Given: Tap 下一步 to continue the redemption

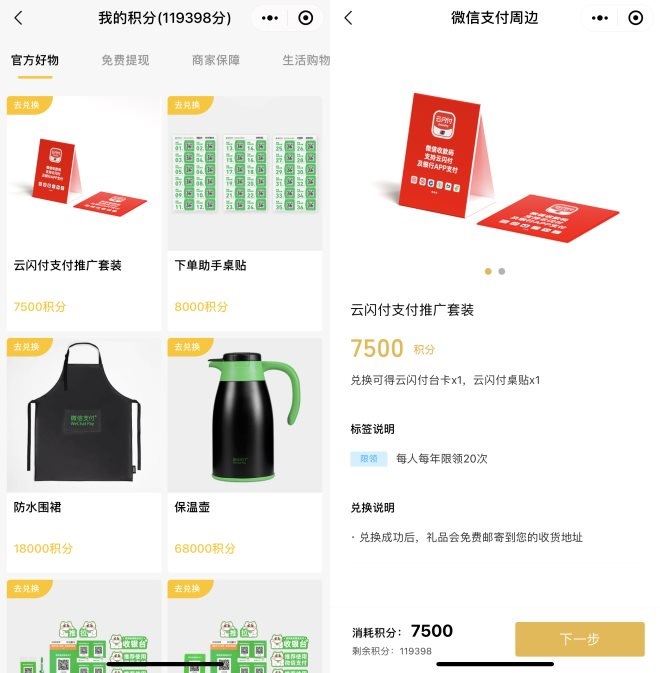Looking at the screenshot, I should (x=579, y=639).
